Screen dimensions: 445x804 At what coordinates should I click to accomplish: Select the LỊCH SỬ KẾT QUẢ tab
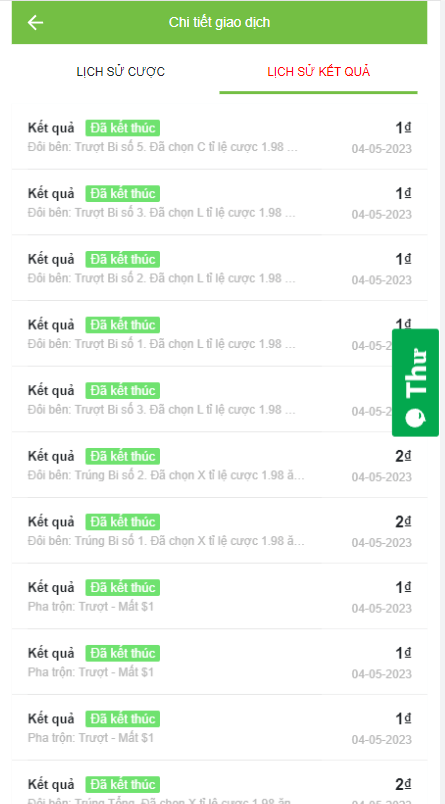(318, 72)
